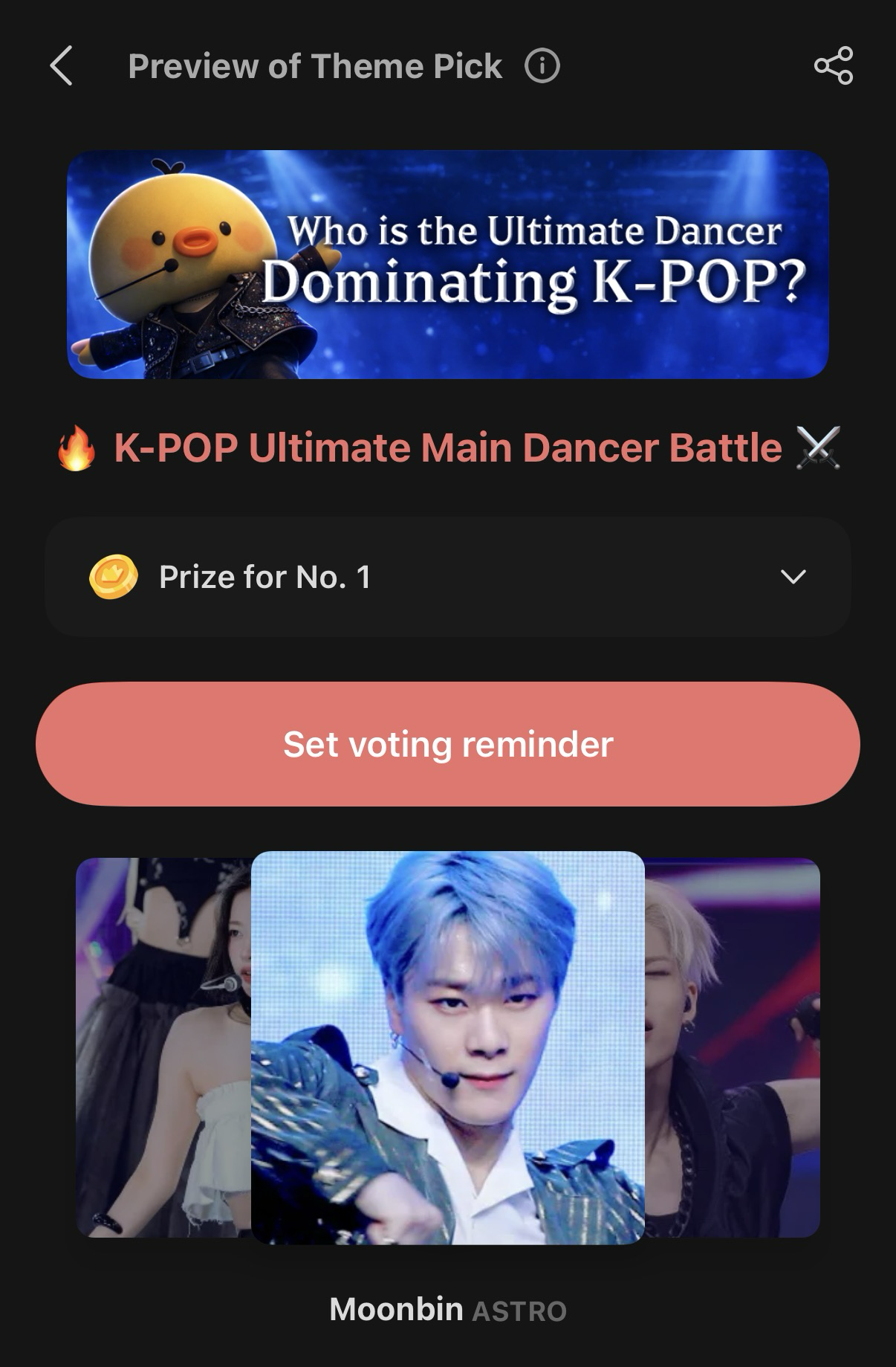Expand Prize for No. 1 details
The width and height of the screenshot is (896, 1367).
[x=793, y=577]
